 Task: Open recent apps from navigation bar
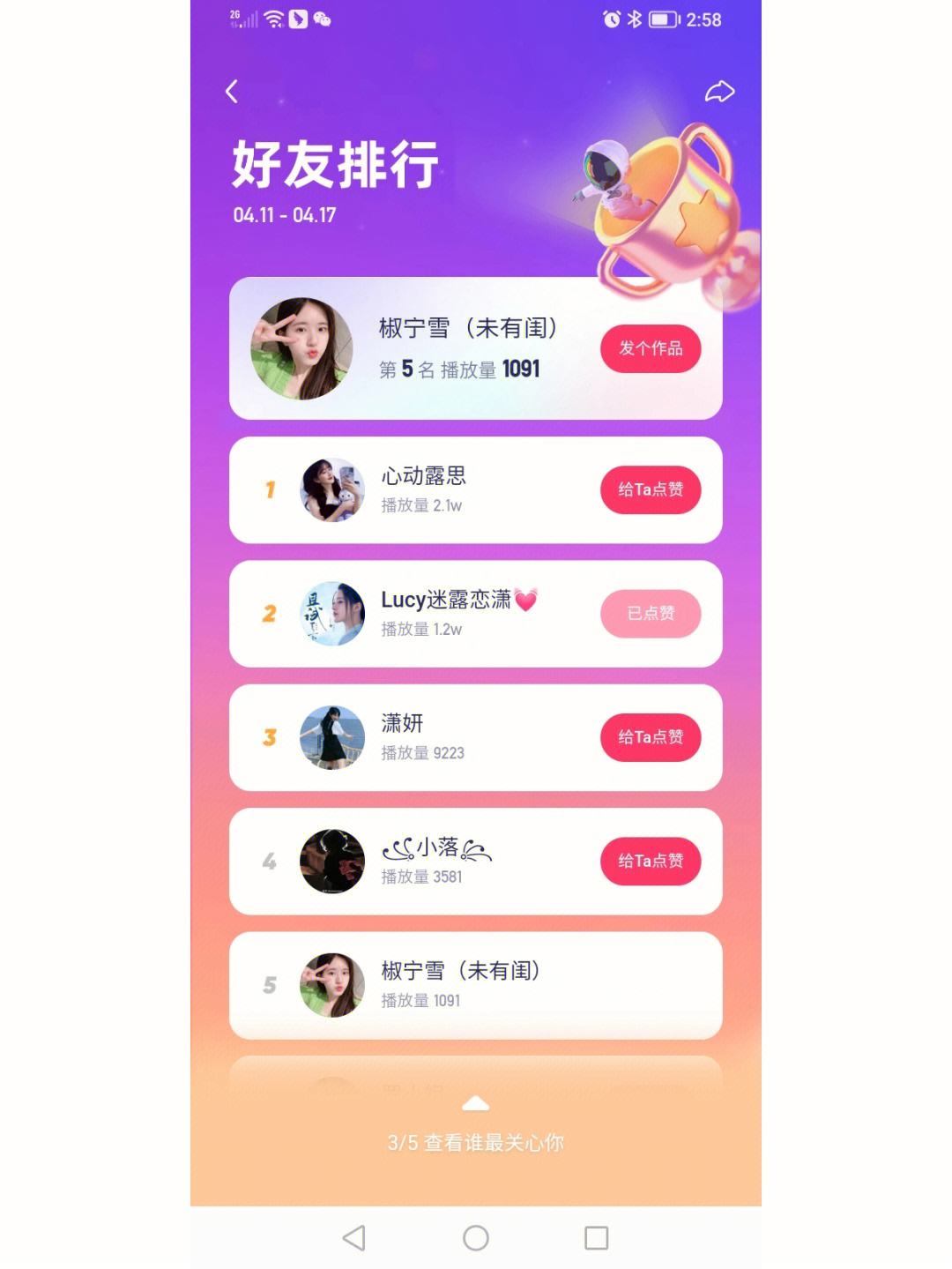pos(597,1238)
